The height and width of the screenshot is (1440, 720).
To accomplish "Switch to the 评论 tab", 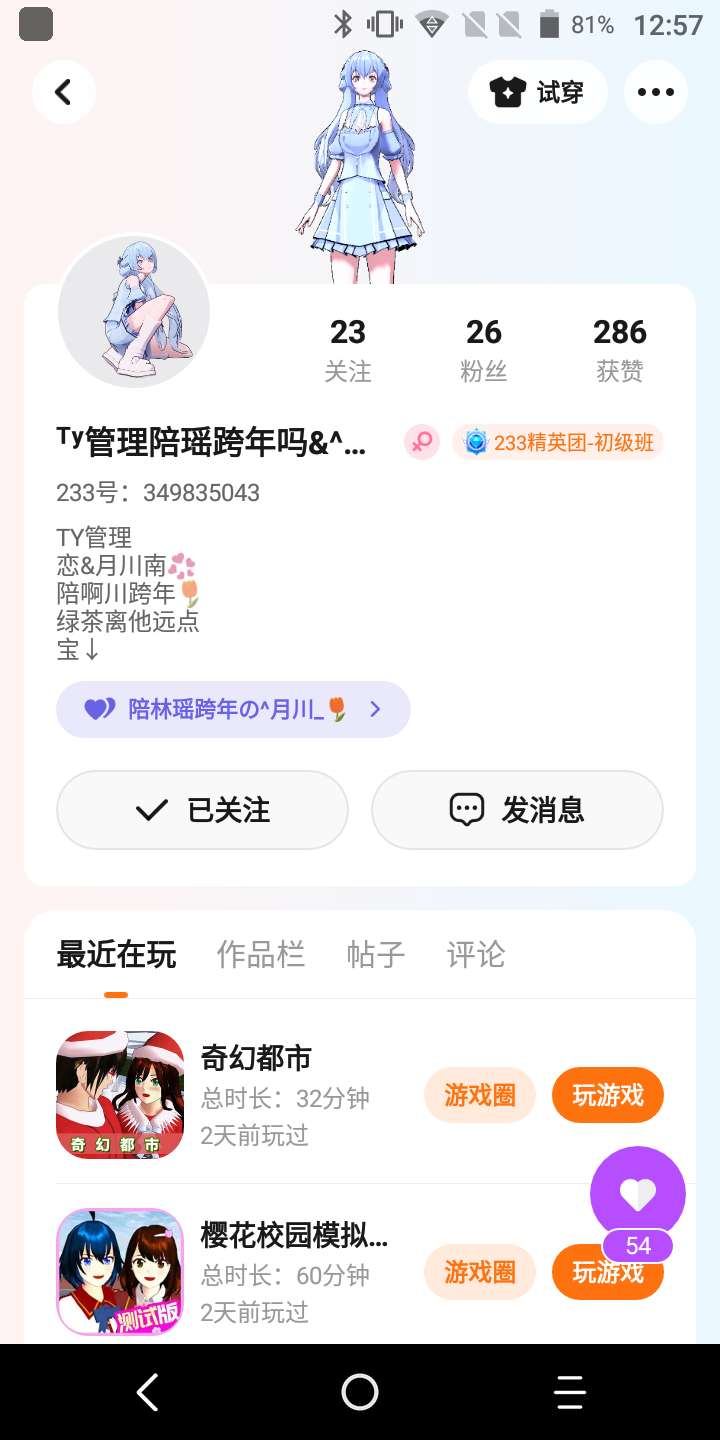I will pos(476,955).
